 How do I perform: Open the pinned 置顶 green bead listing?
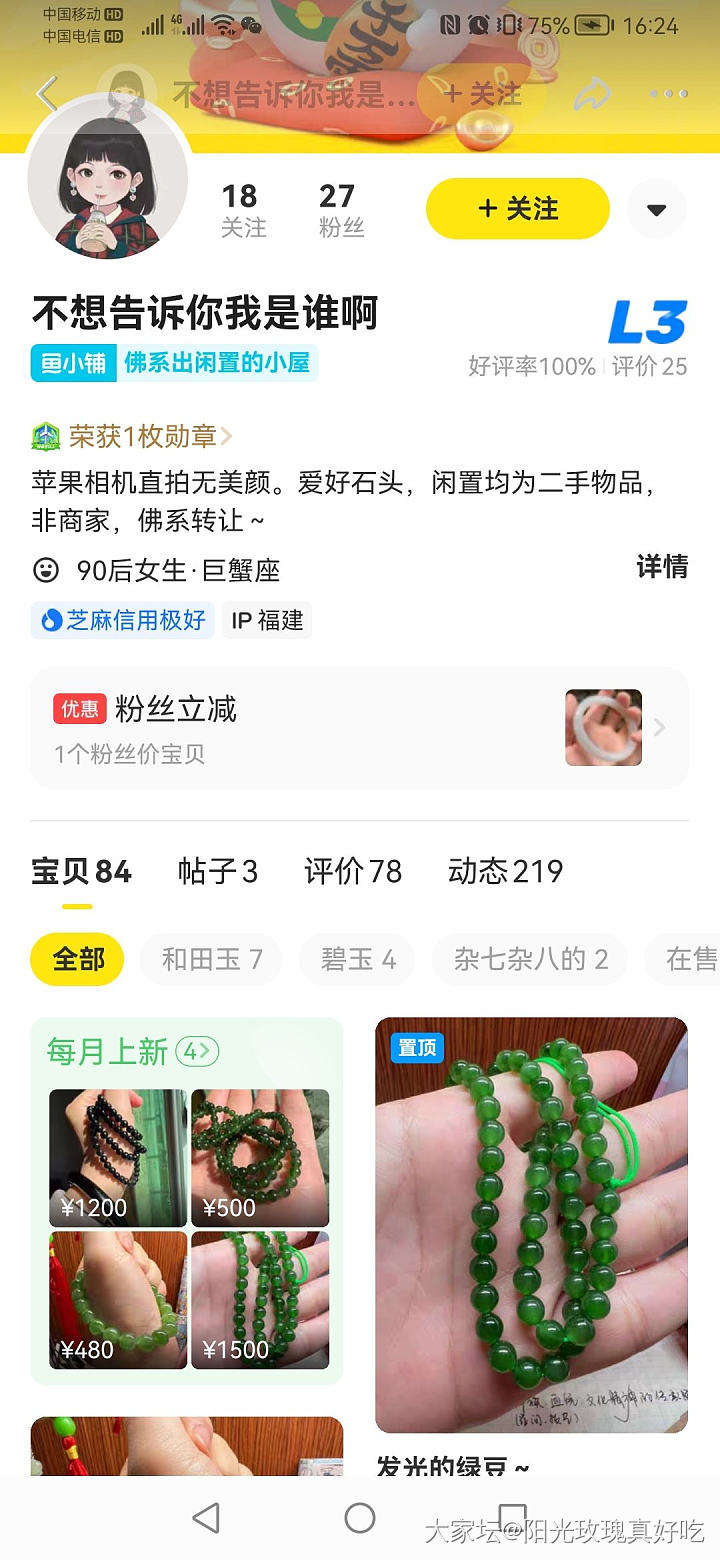click(531, 1225)
